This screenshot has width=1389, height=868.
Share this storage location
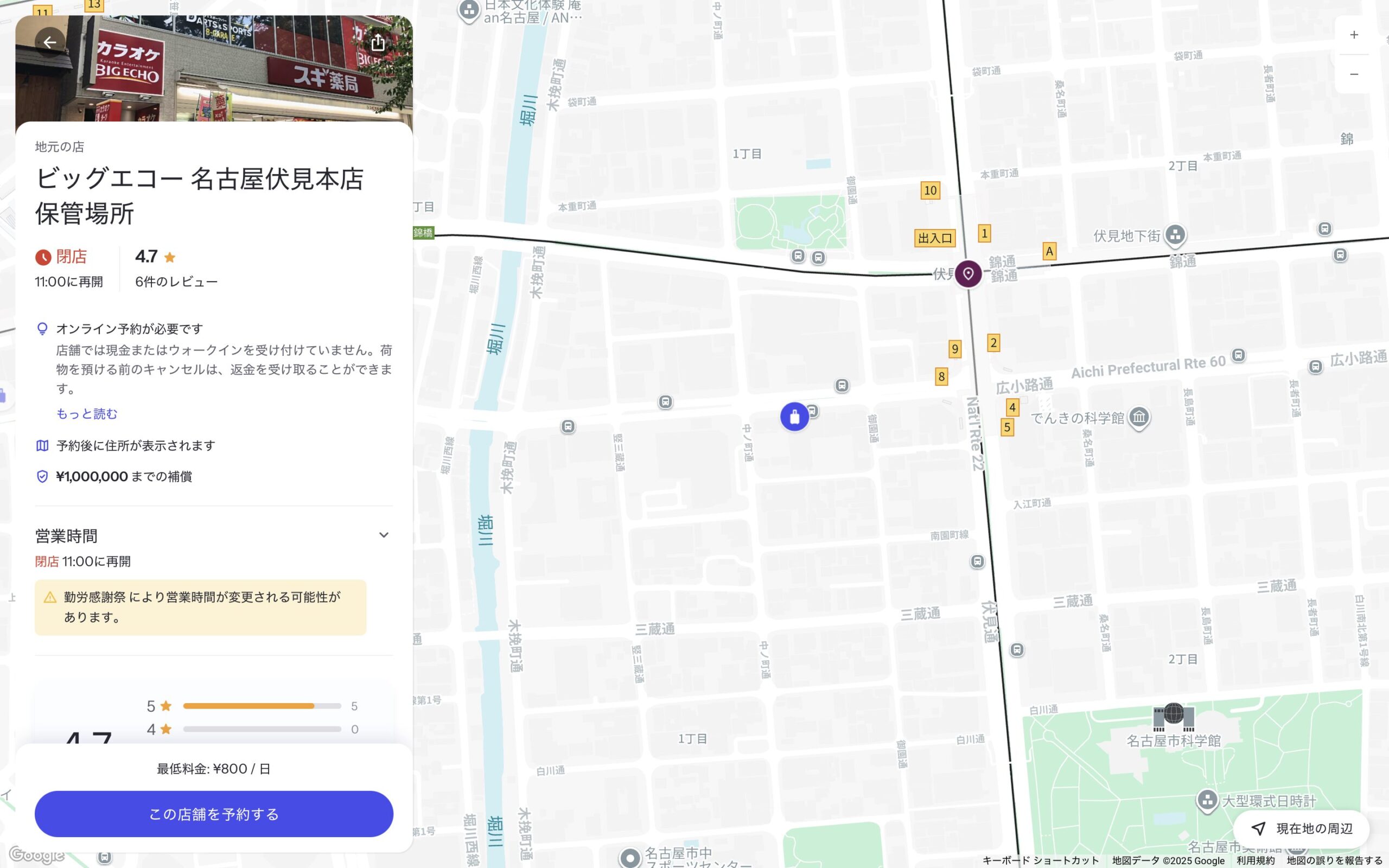click(378, 42)
